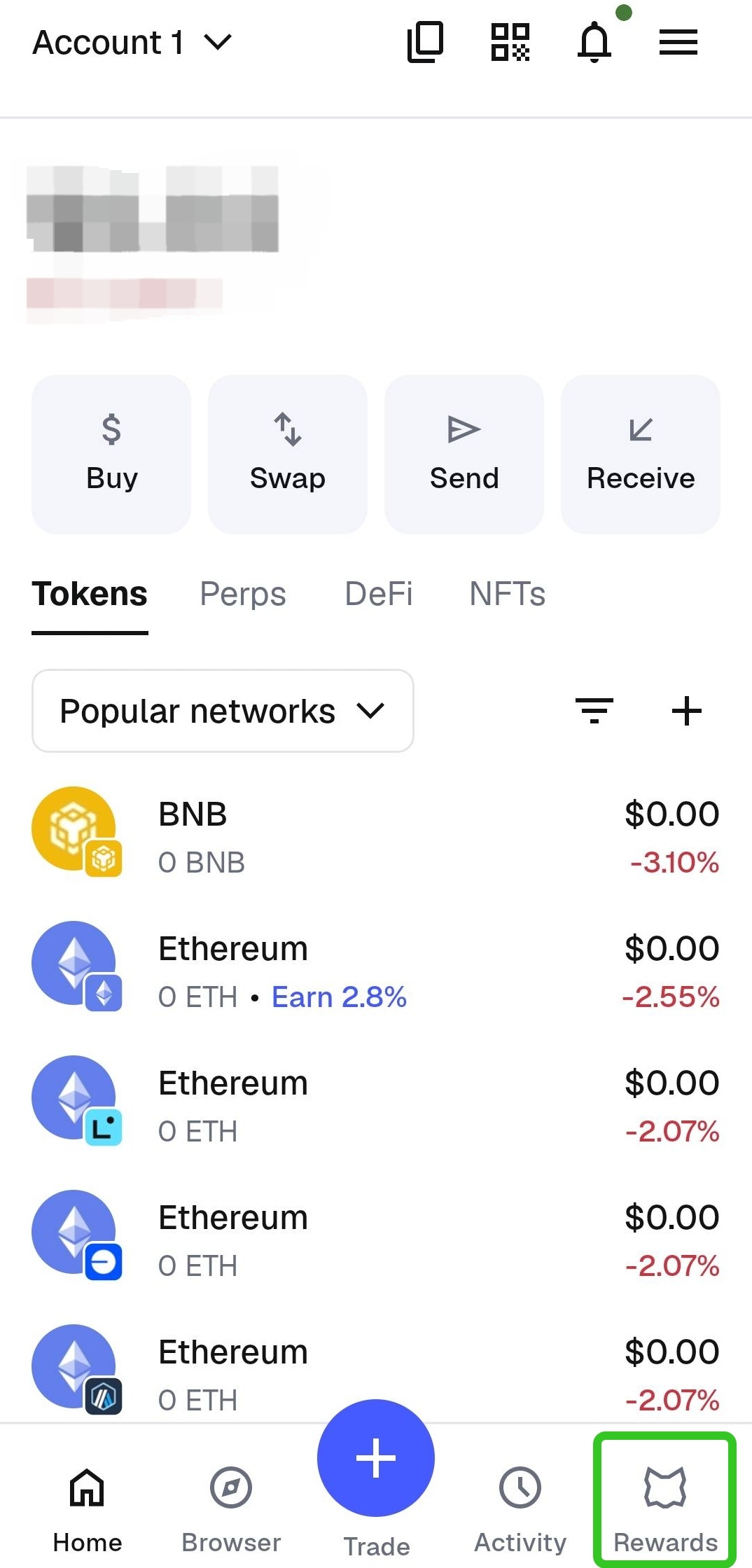Open the notifications bell

click(x=594, y=42)
